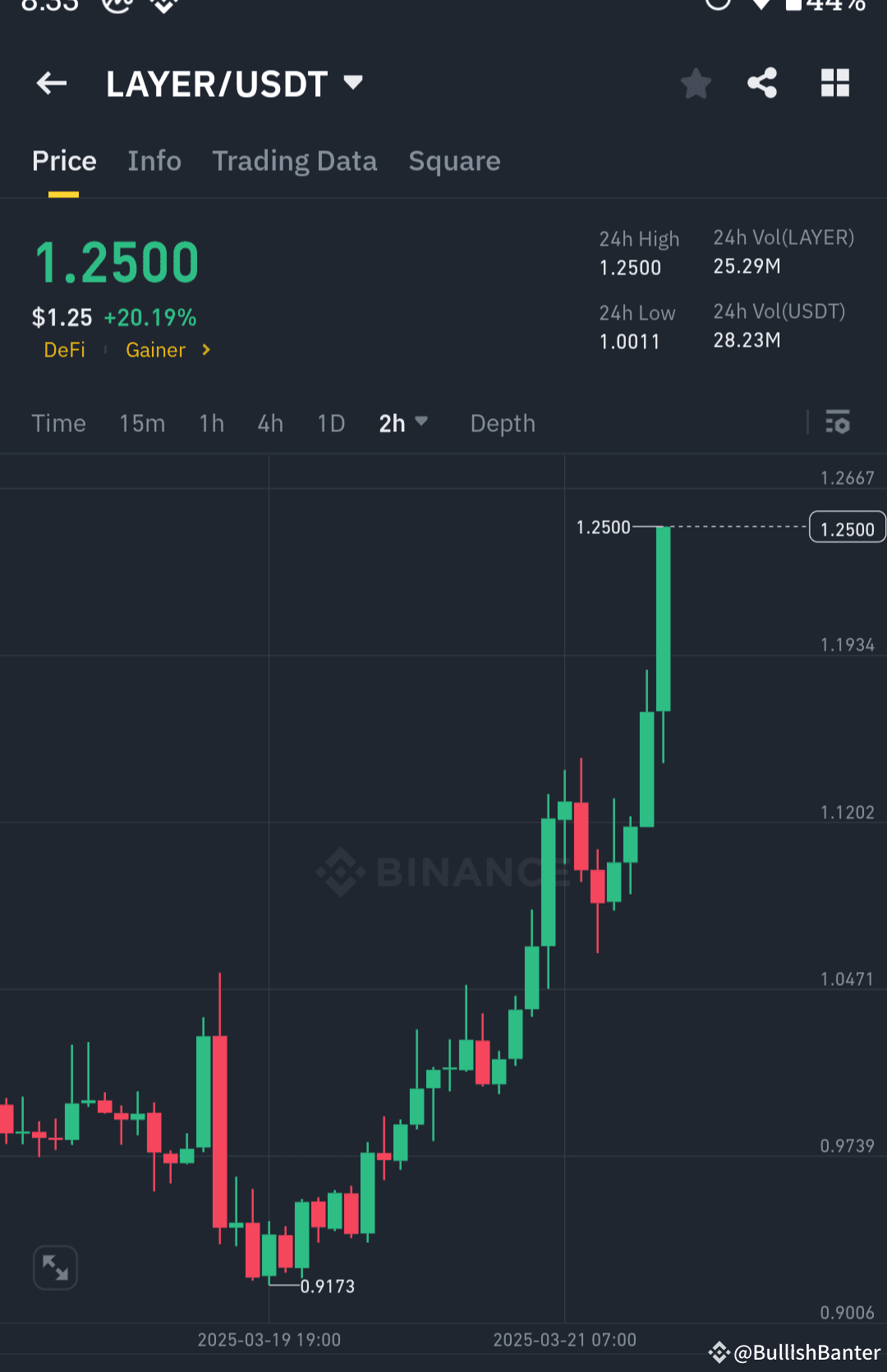The height and width of the screenshot is (1372, 887).
Task: Tap the 1.2500 price label box
Action: tap(847, 527)
